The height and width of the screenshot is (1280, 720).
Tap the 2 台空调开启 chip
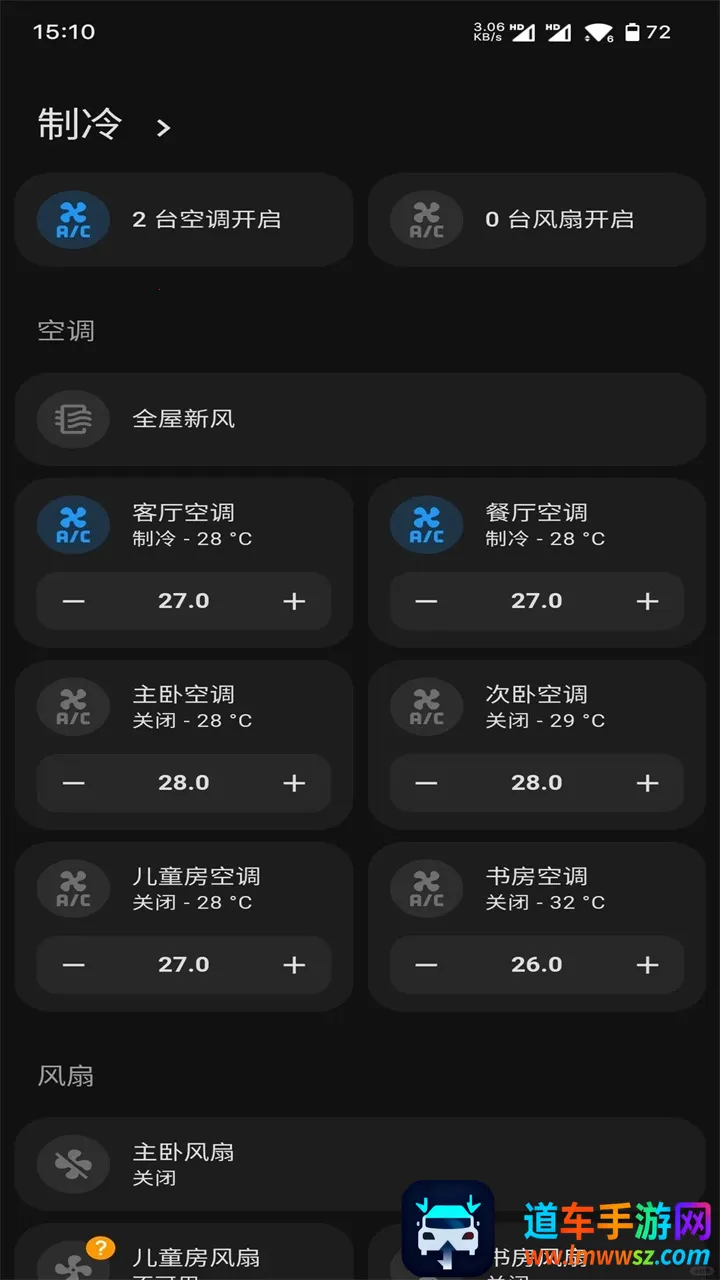point(184,220)
